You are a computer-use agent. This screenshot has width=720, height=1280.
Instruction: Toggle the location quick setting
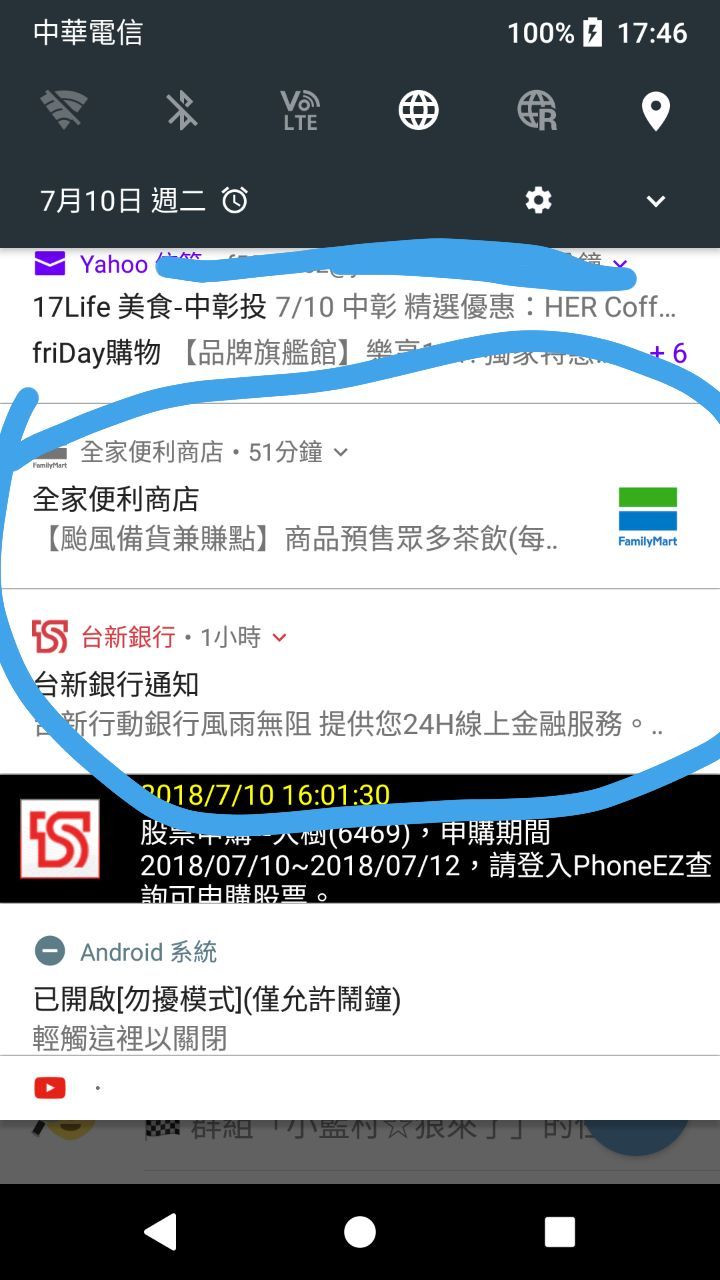[655, 110]
